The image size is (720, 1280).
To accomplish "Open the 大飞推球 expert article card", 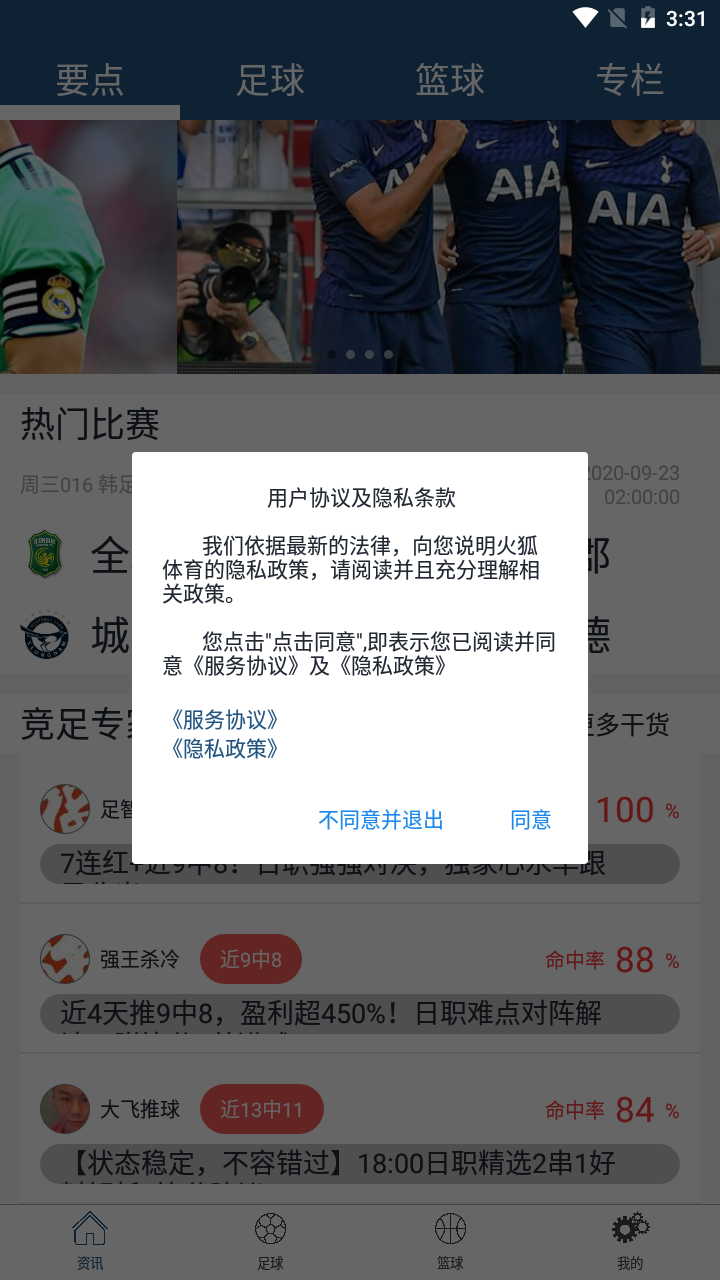I will pyautogui.click(x=360, y=1129).
